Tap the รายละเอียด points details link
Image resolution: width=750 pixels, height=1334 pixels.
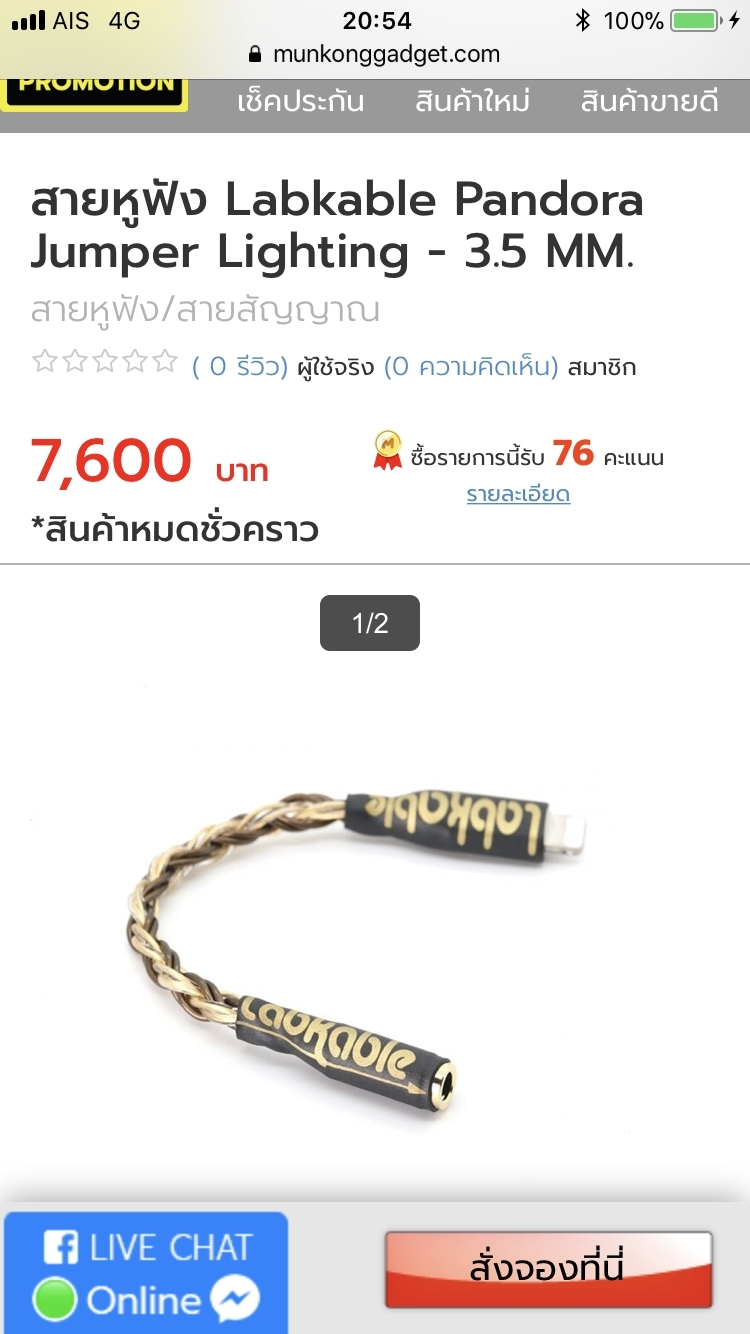click(518, 495)
